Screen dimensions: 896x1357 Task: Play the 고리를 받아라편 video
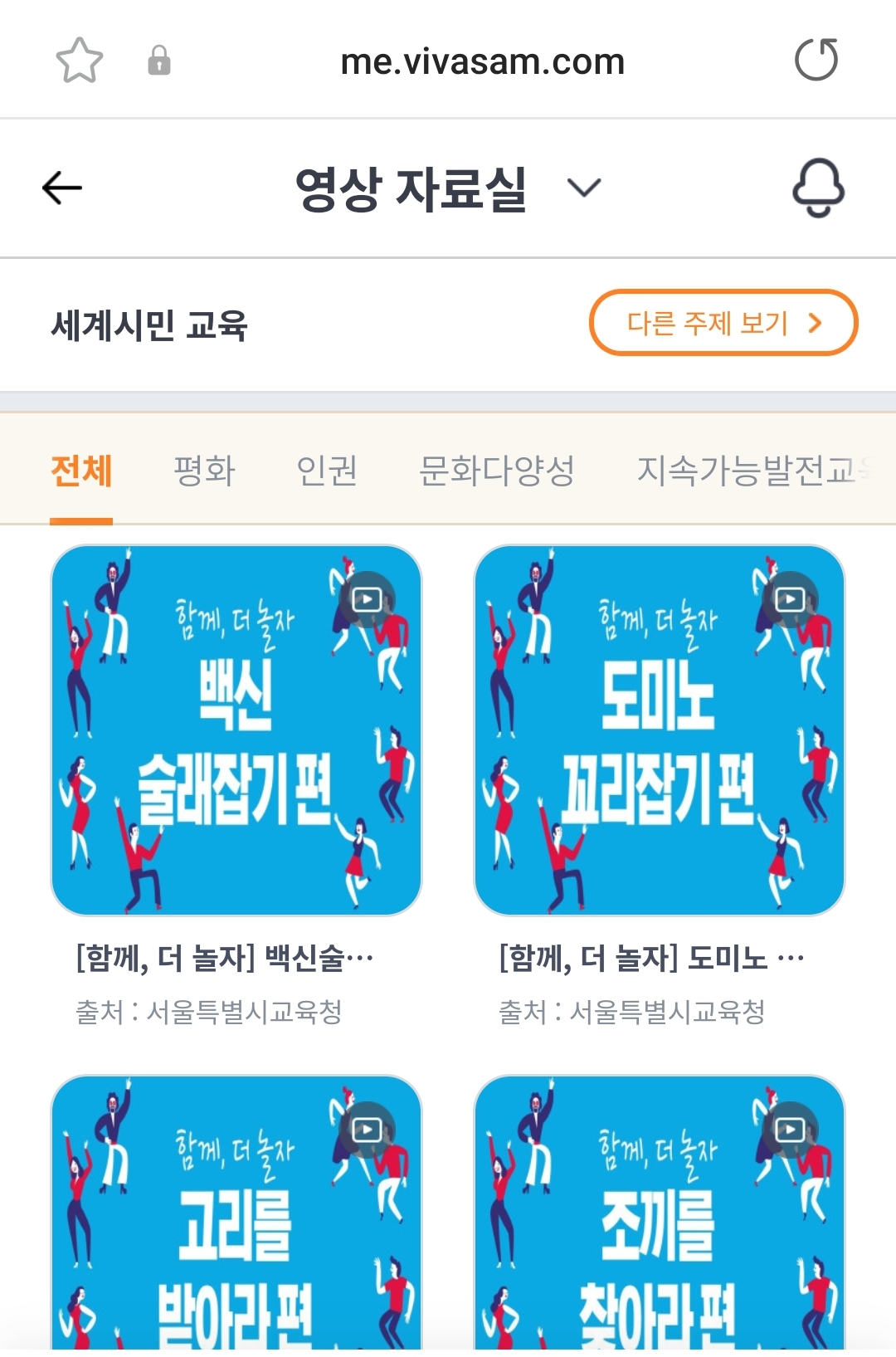click(x=236, y=1212)
